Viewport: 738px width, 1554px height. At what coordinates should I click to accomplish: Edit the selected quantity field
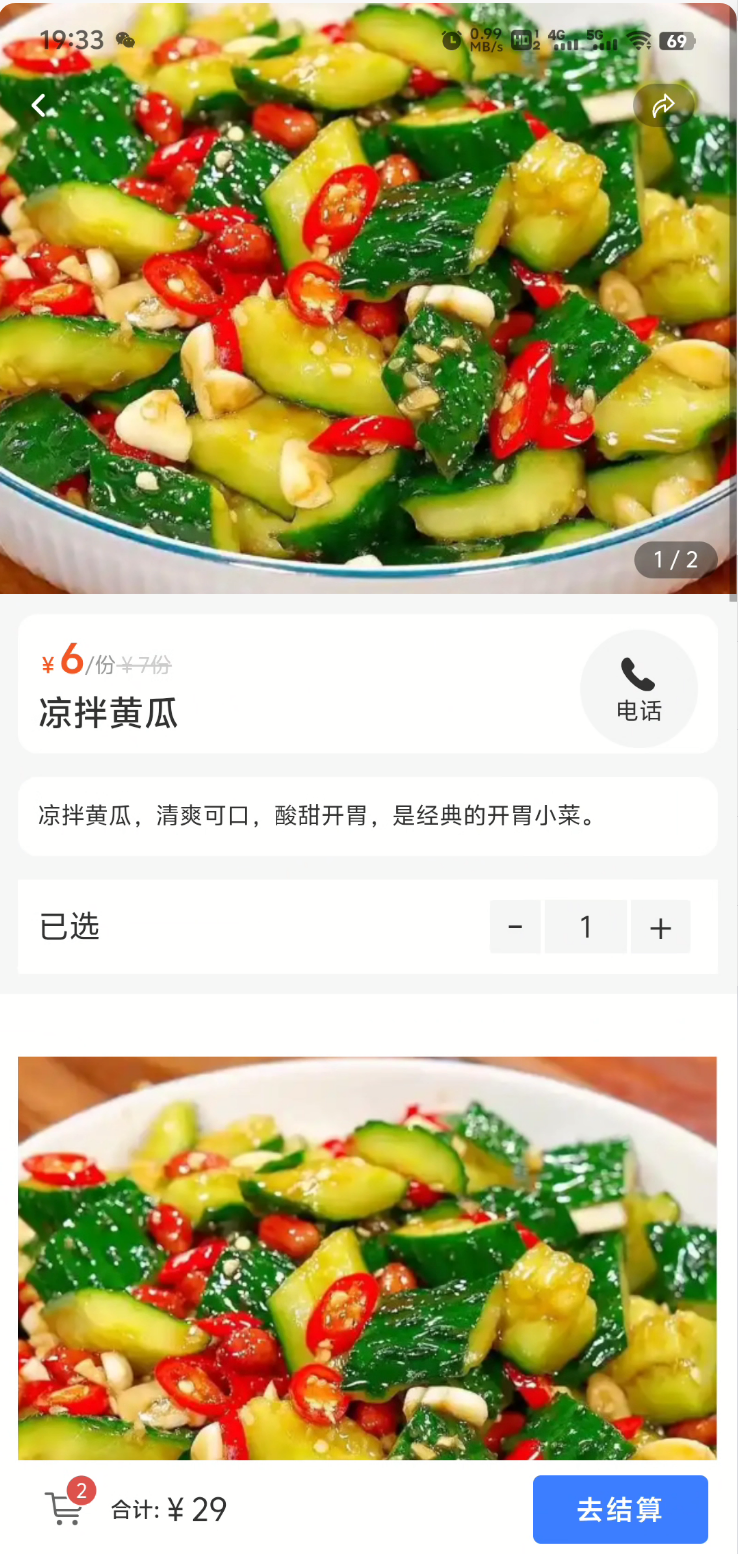(586, 927)
